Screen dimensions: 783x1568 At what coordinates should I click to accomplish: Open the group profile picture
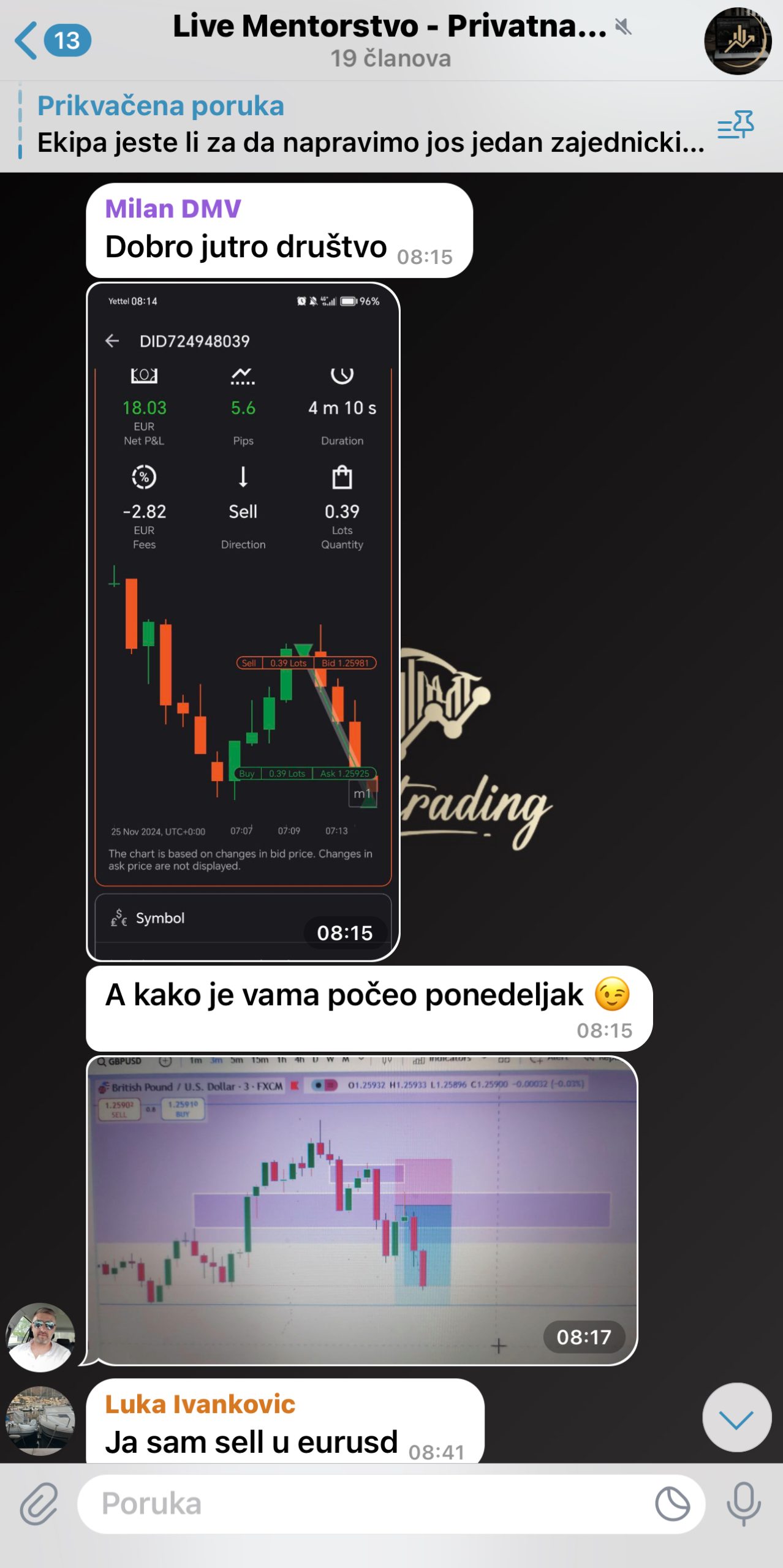pyautogui.click(x=737, y=41)
